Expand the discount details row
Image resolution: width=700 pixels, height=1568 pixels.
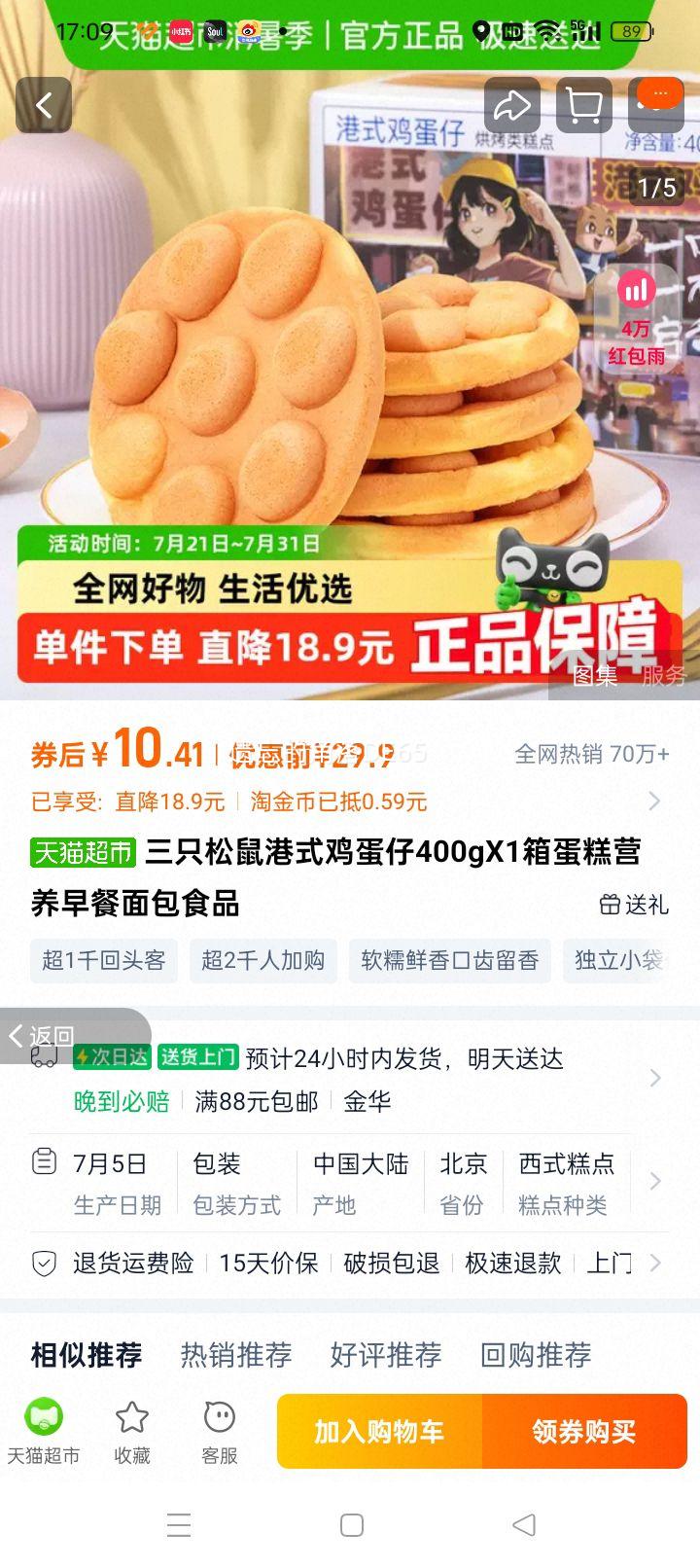(x=651, y=801)
